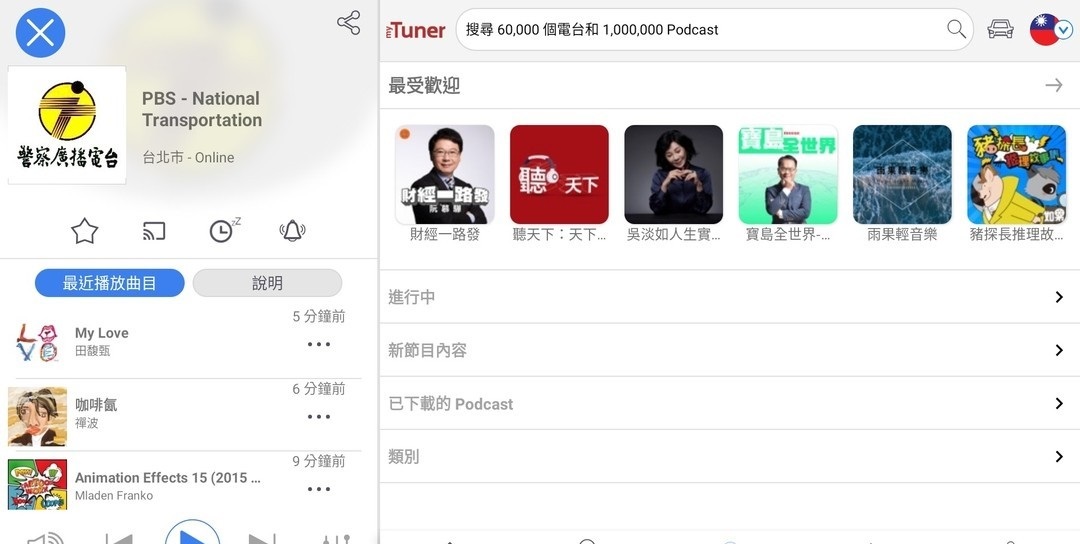
Task: Open the 類別 categories row
Action: click(x=728, y=457)
